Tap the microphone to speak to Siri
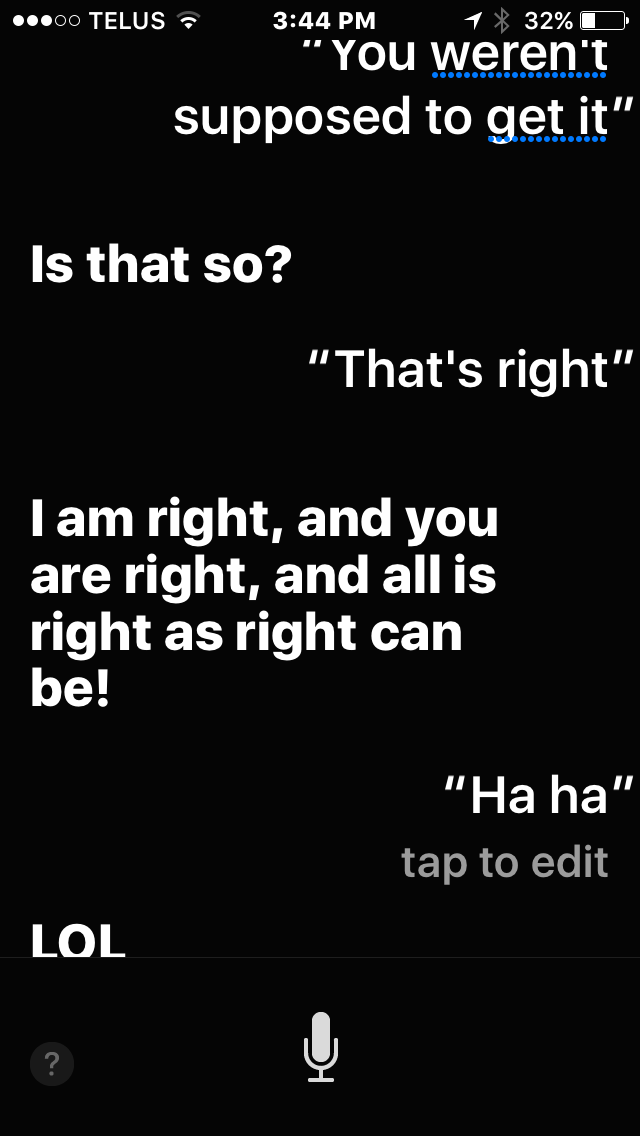 click(x=320, y=1046)
